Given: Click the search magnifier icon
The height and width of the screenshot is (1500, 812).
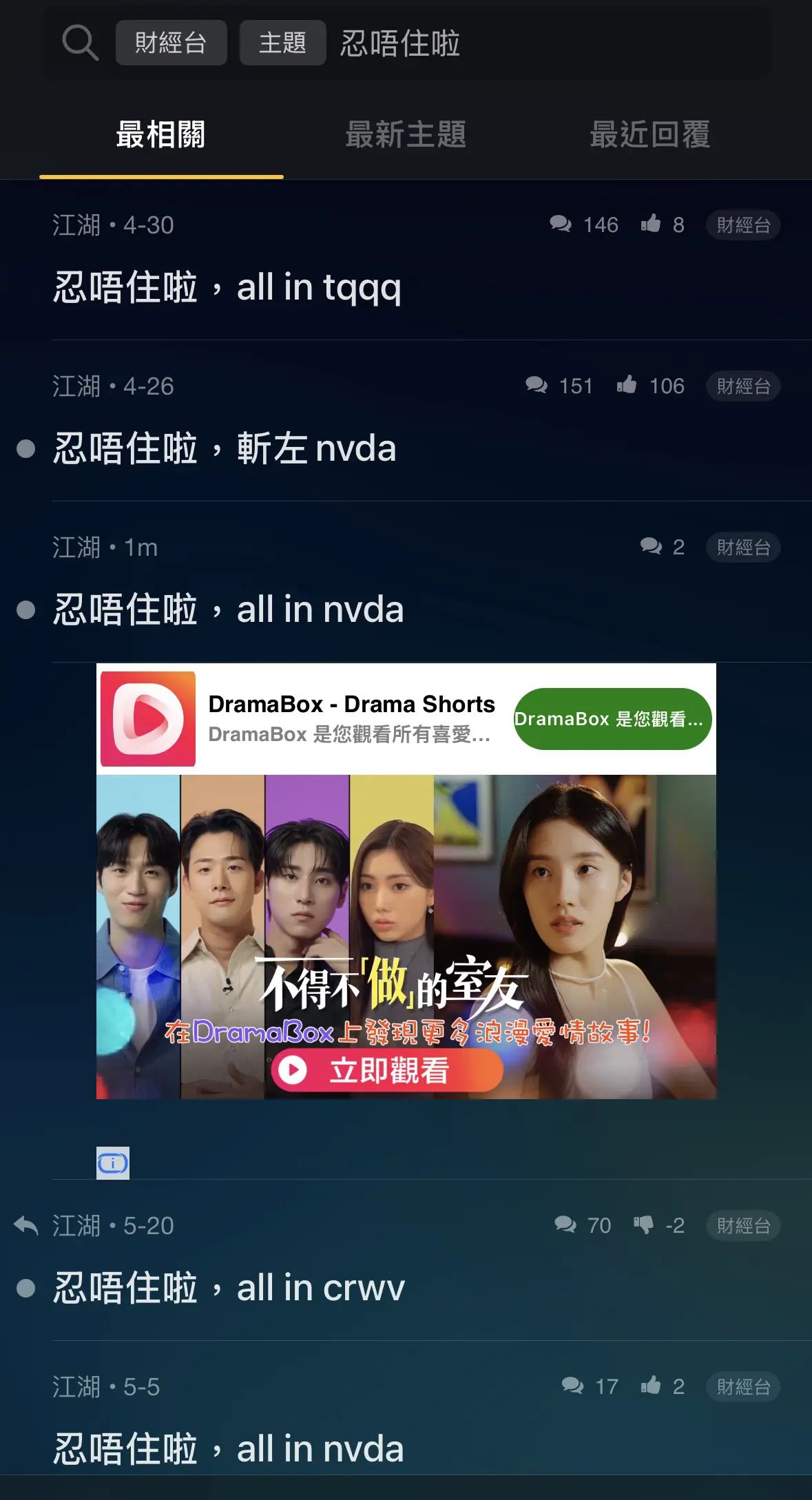Looking at the screenshot, I should pyautogui.click(x=80, y=42).
